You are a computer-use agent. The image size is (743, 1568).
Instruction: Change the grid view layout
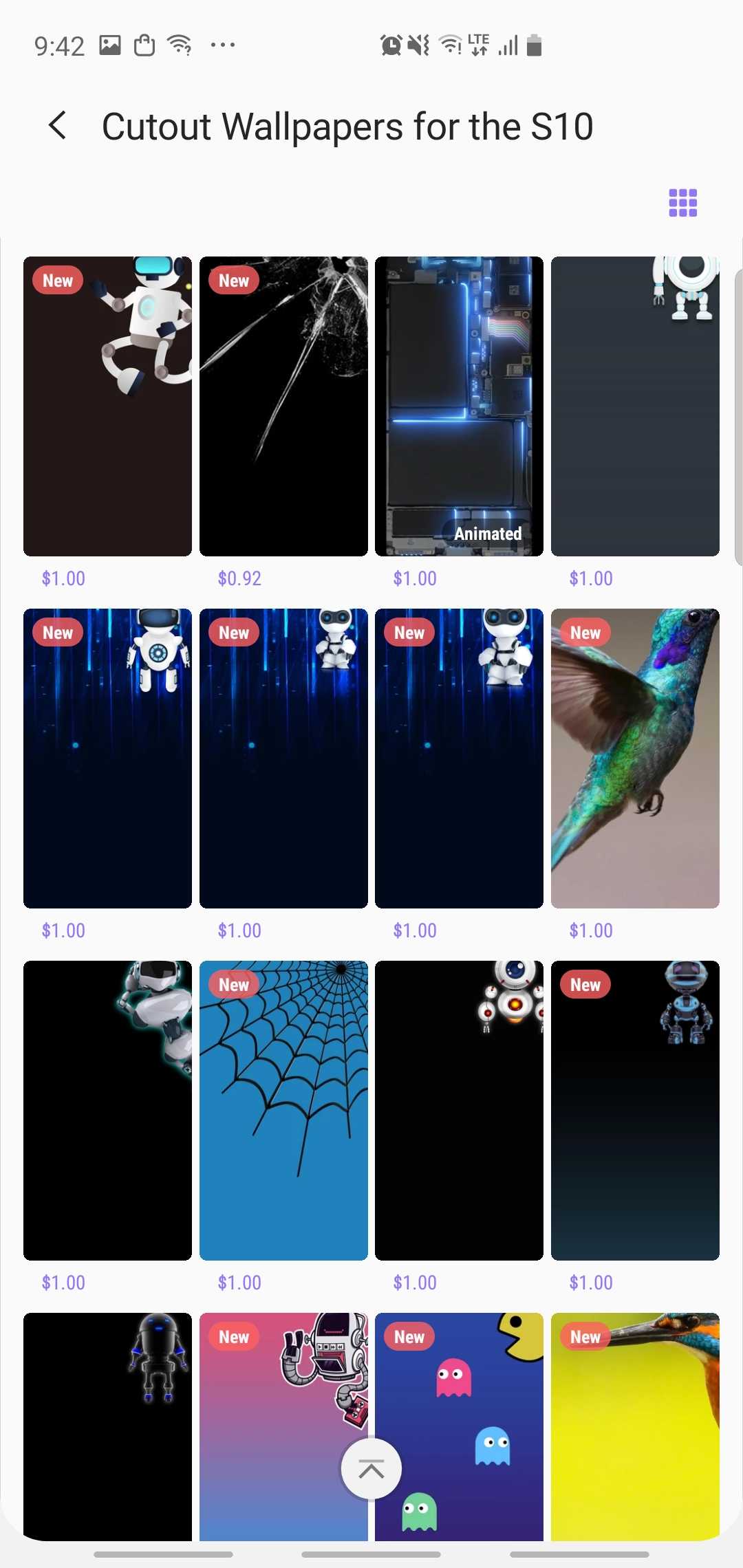point(682,203)
